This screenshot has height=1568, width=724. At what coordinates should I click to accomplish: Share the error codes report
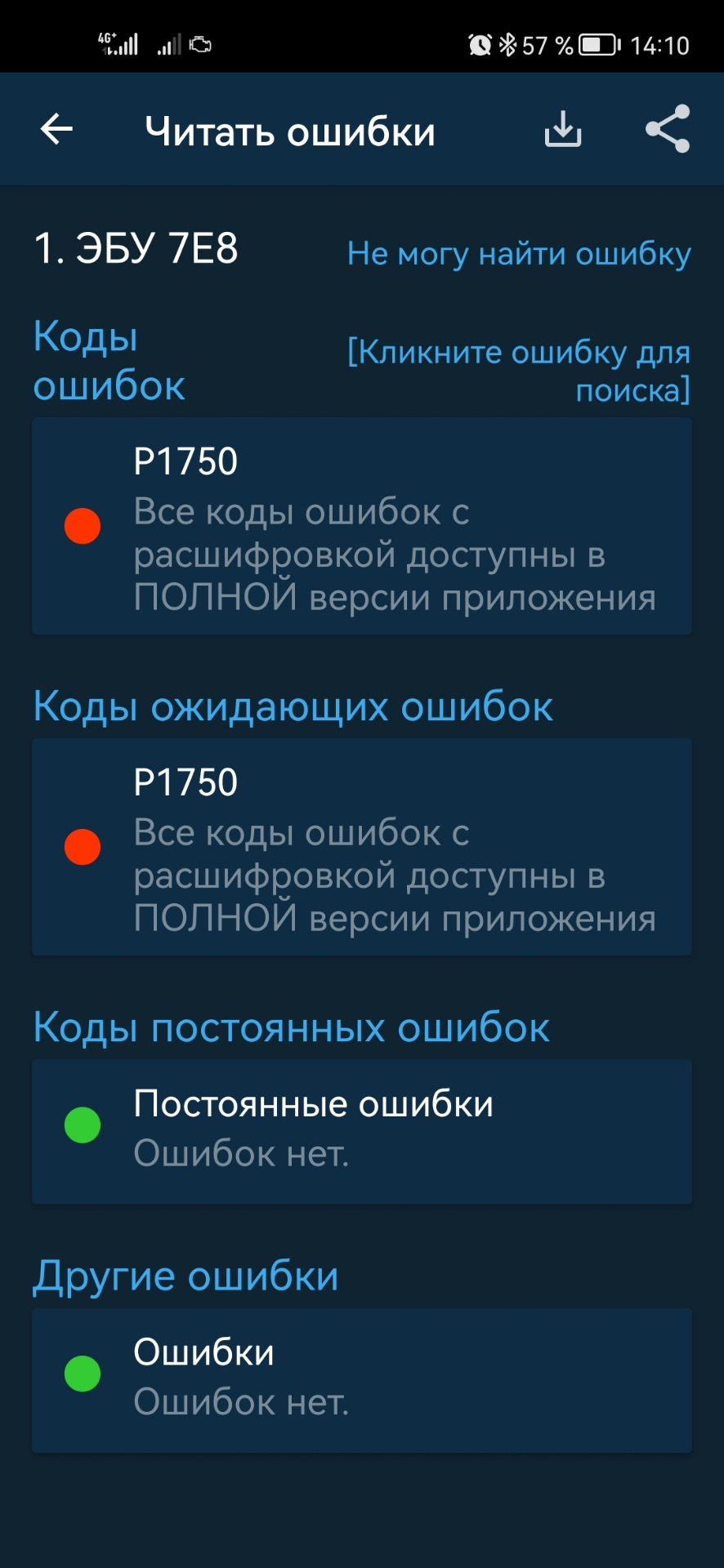click(x=668, y=129)
